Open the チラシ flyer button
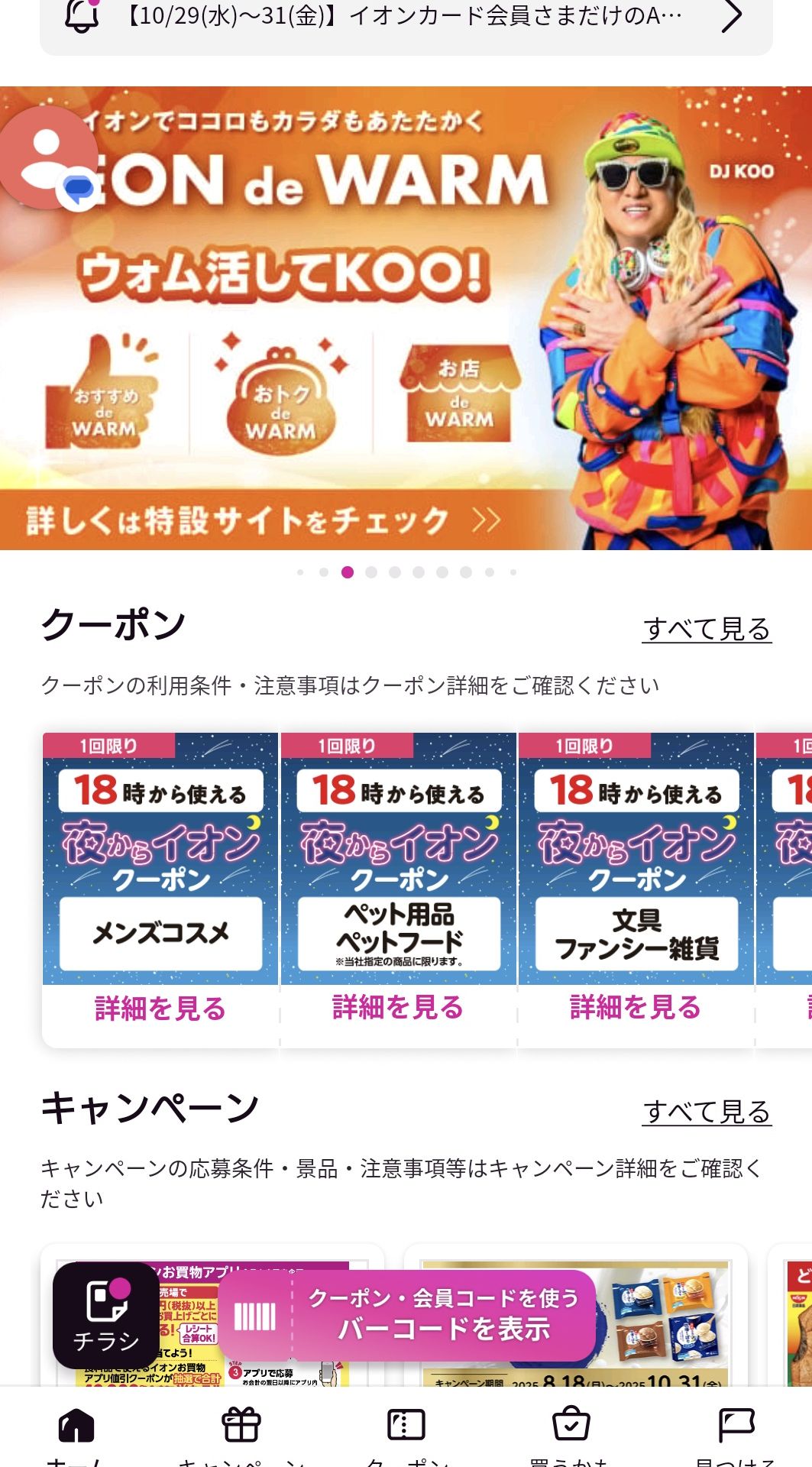The image size is (812, 1467). [106, 1315]
